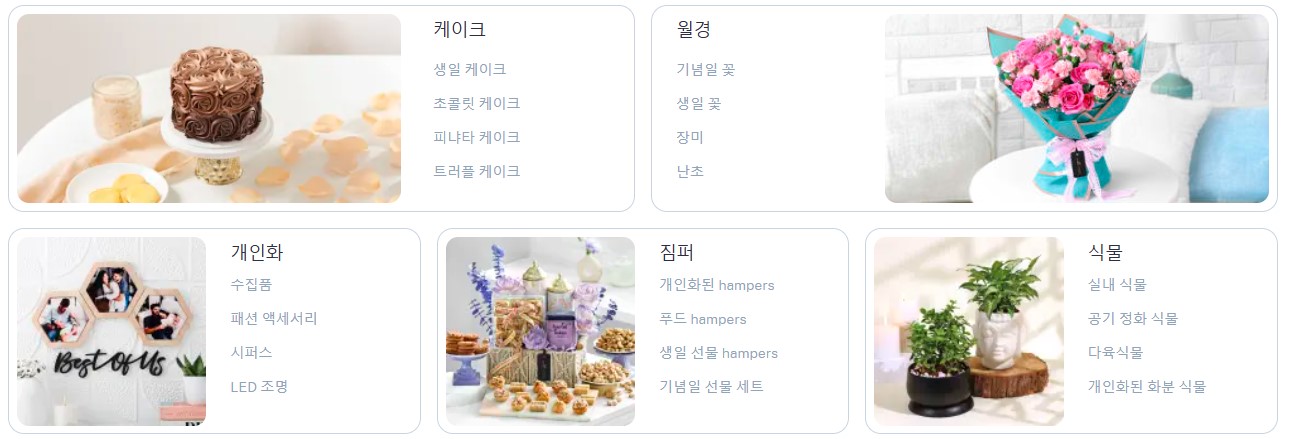This screenshot has width=1290, height=439.
Task: Browse 장미 flowers
Action: (x=690, y=137)
